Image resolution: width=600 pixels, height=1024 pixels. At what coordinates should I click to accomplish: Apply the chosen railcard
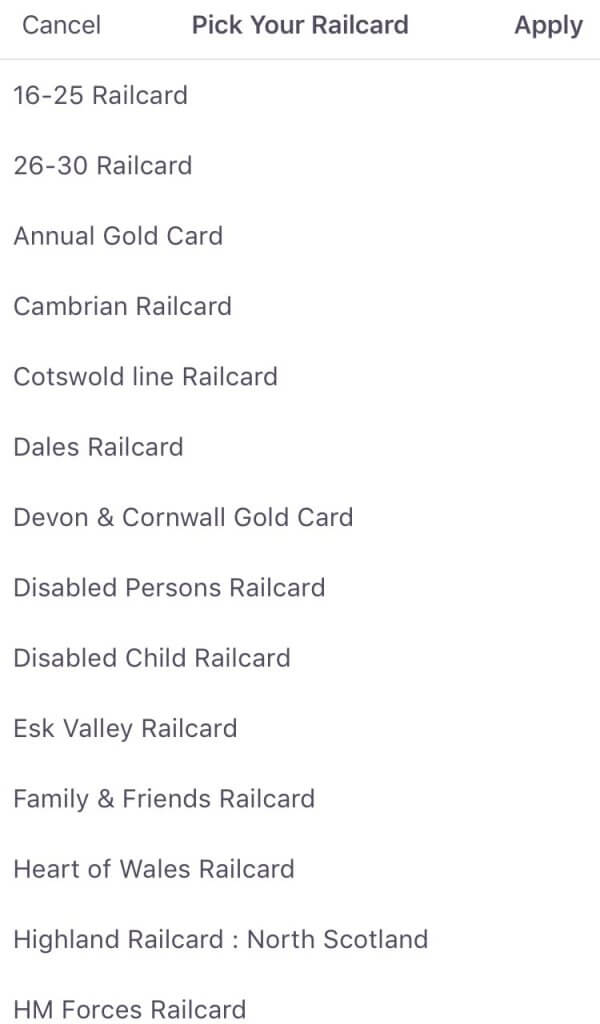pos(548,25)
